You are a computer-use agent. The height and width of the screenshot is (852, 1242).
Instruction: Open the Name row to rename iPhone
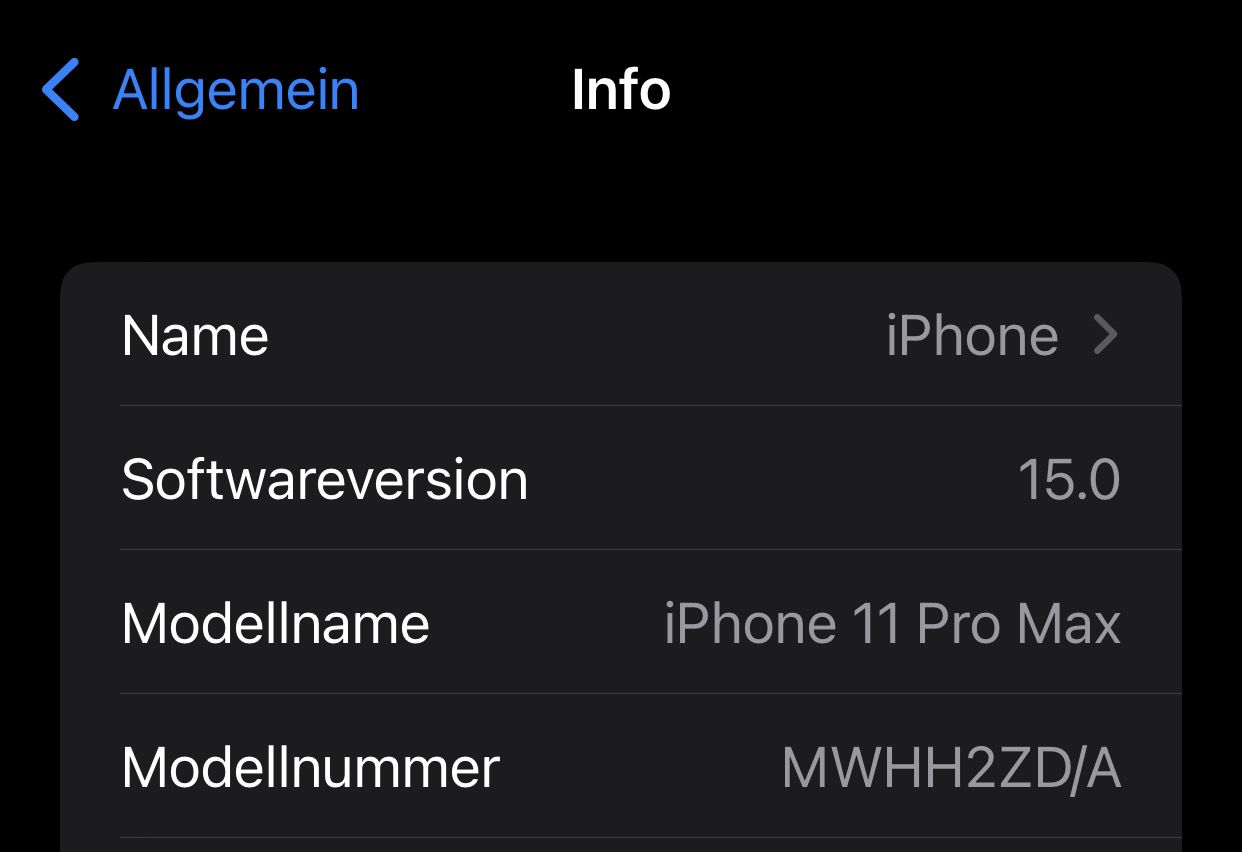pos(620,335)
